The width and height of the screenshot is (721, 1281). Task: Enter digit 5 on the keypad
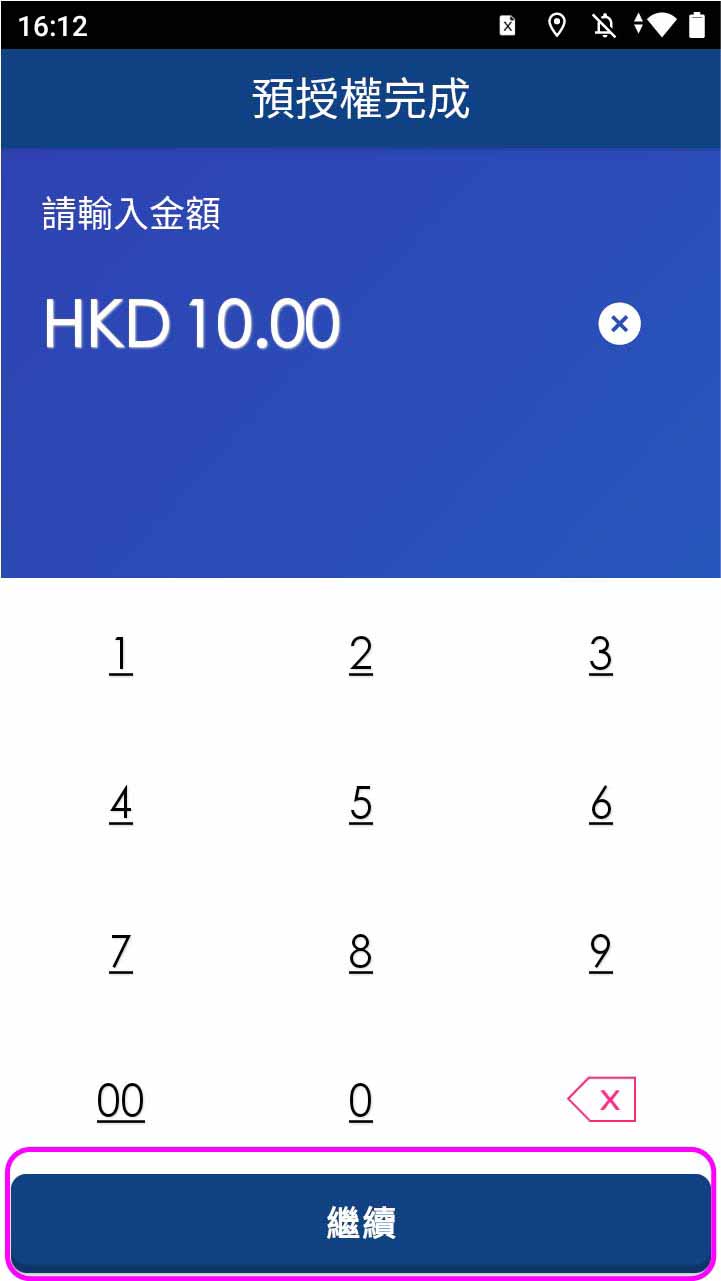coord(361,804)
